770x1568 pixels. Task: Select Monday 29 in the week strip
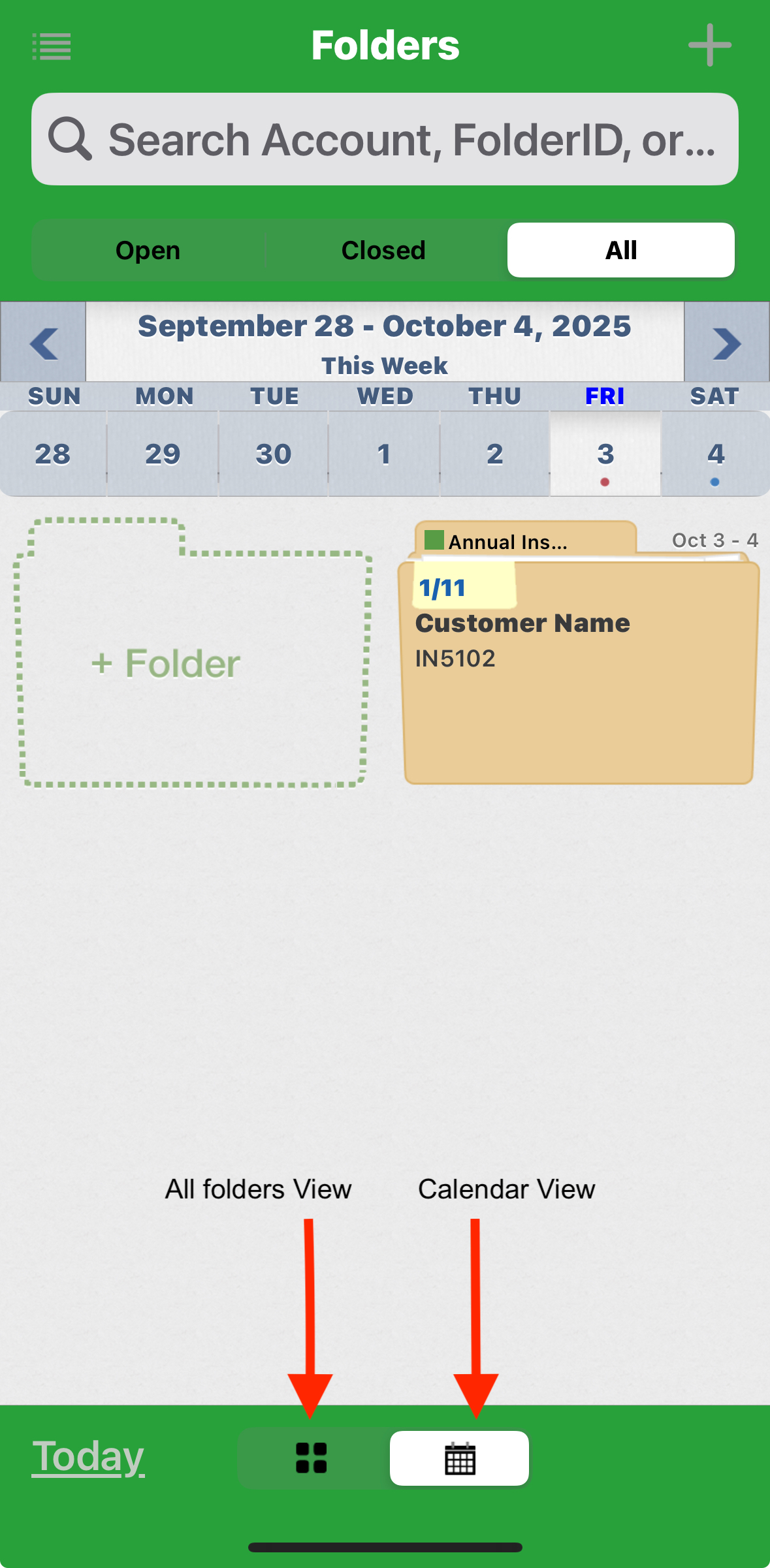(163, 454)
